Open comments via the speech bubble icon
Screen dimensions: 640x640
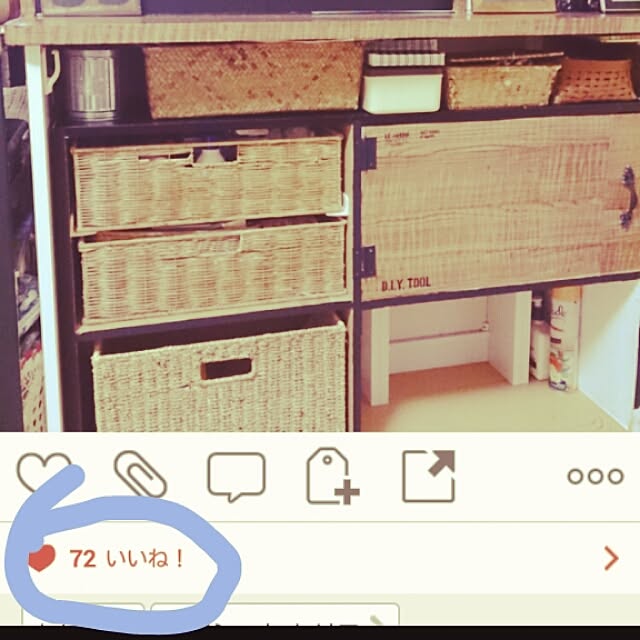[236, 477]
